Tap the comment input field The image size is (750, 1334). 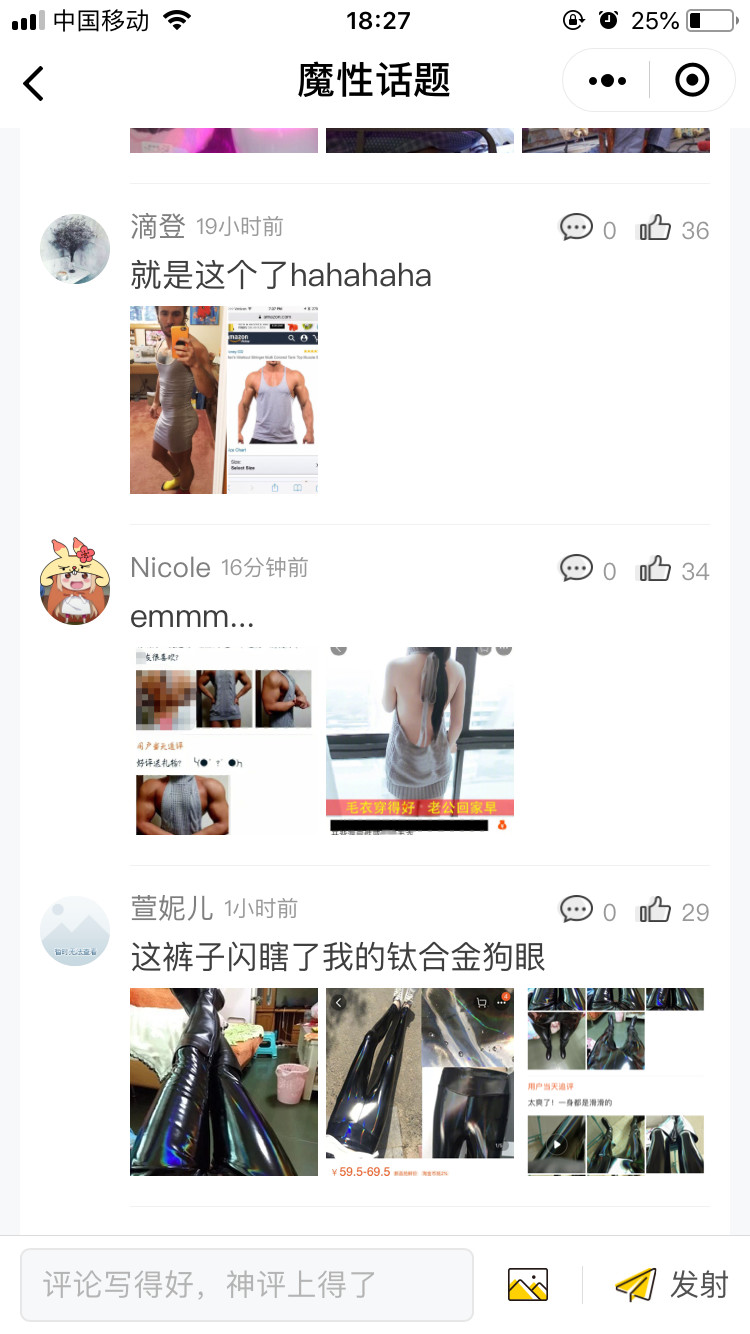tap(246, 1285)
